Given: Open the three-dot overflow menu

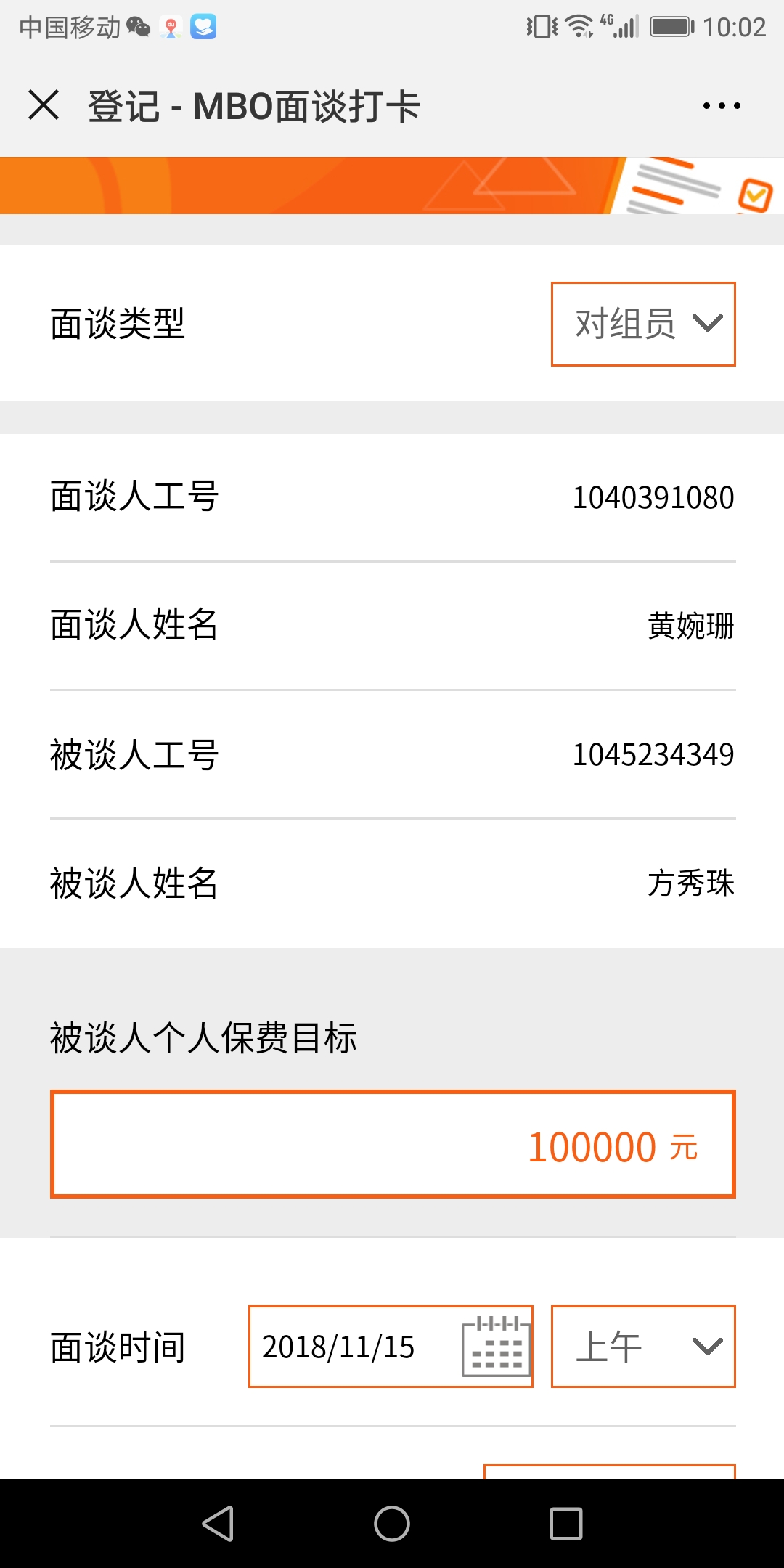Looking at the screenshot, I should [722, 106].
